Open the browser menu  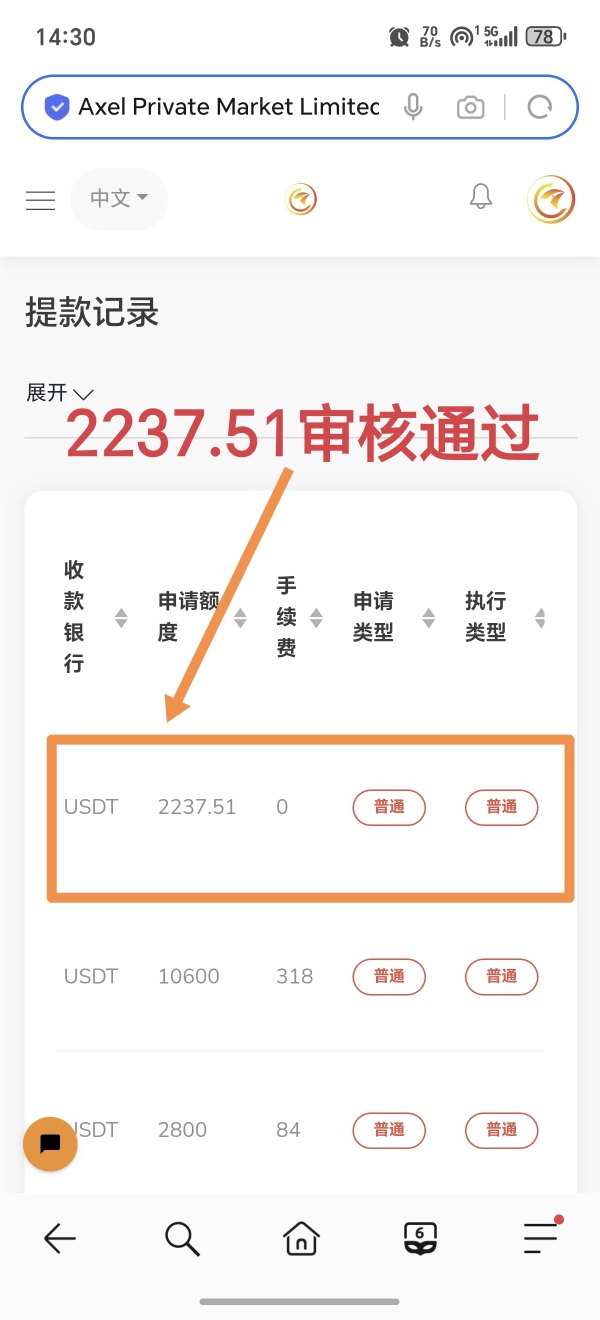click(x=542, y=1237)
